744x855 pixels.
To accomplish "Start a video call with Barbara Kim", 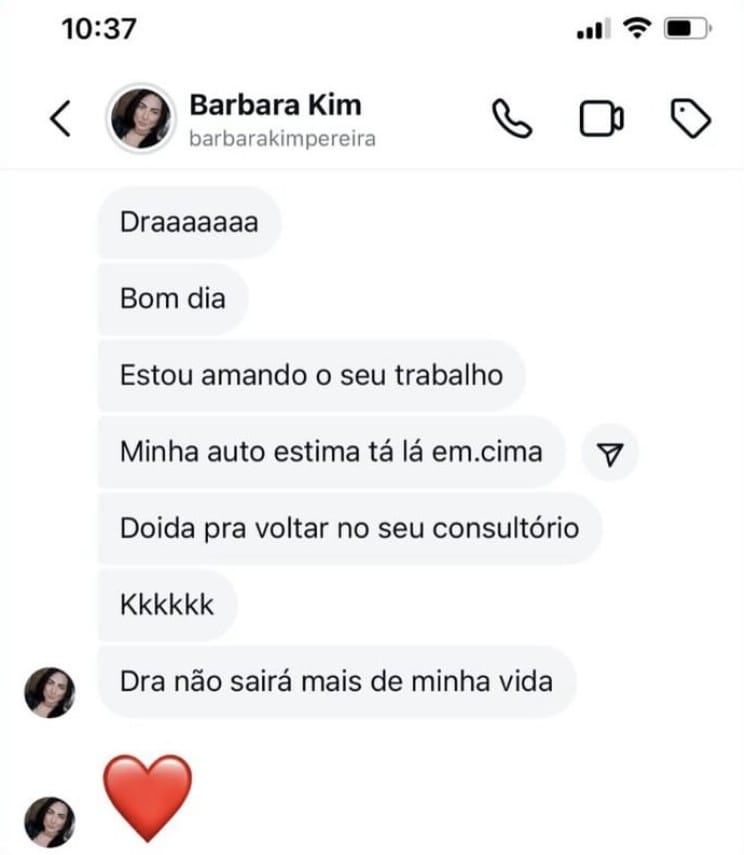I will pyautogui.click(x=601, y=119).
